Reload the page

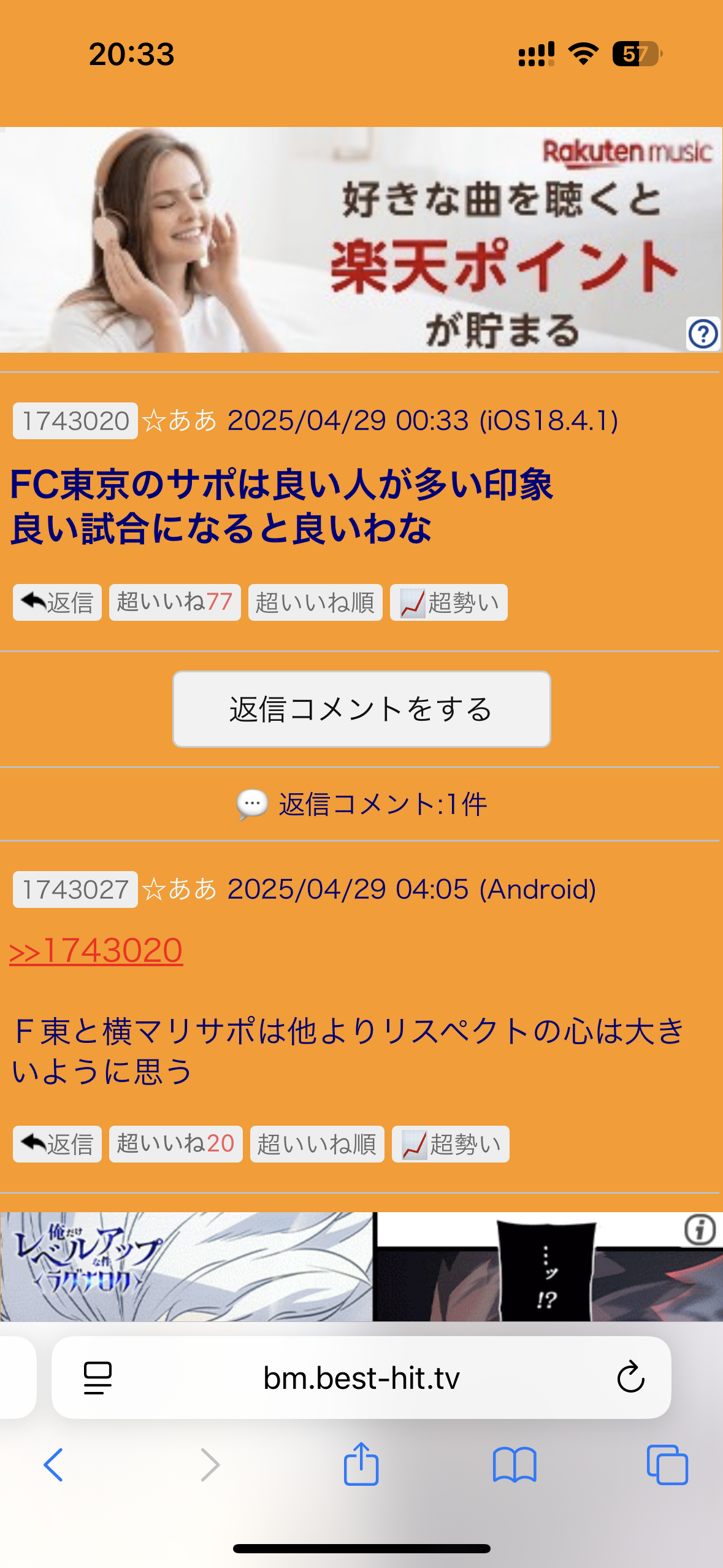pos(630,1378)
